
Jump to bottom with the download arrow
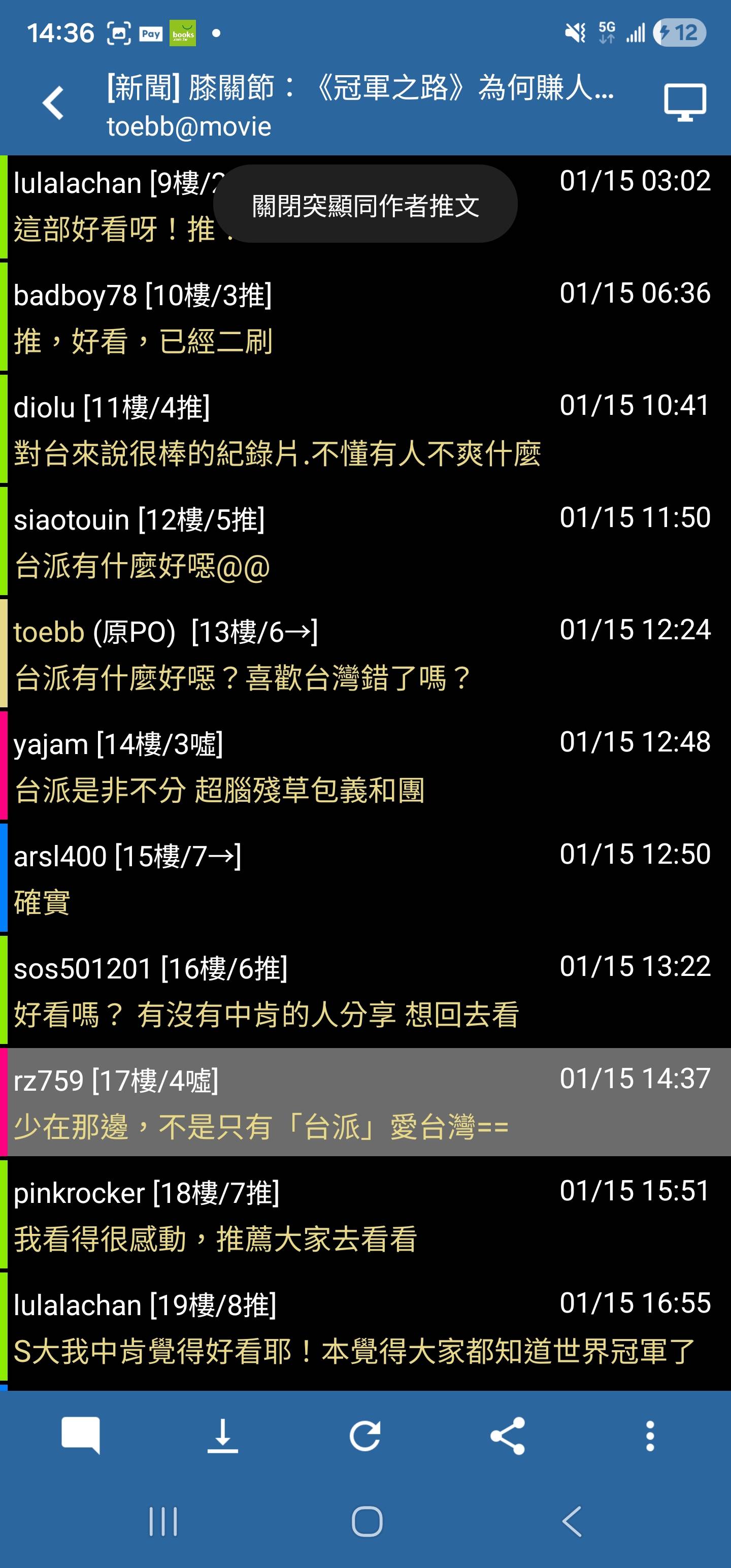tap(223, 1435)
